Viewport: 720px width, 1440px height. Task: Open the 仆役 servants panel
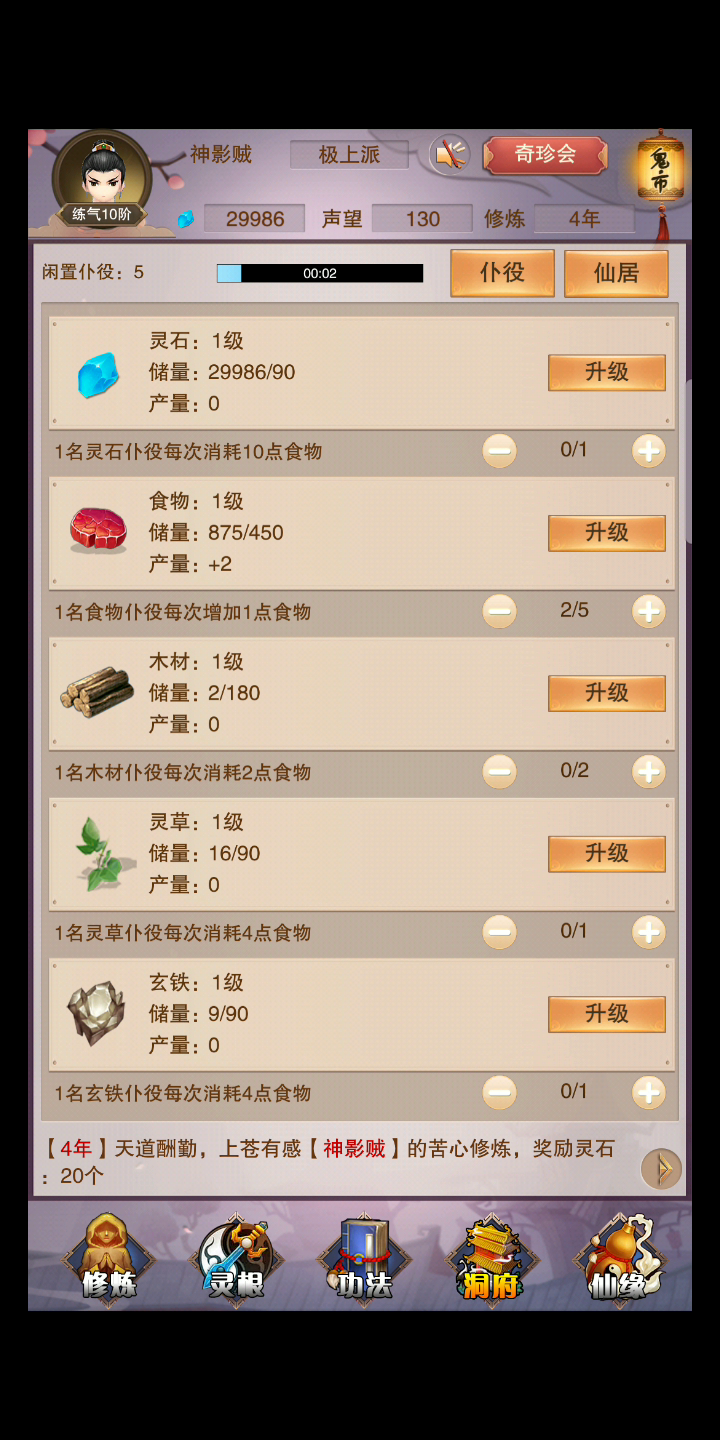click(502, 273)
